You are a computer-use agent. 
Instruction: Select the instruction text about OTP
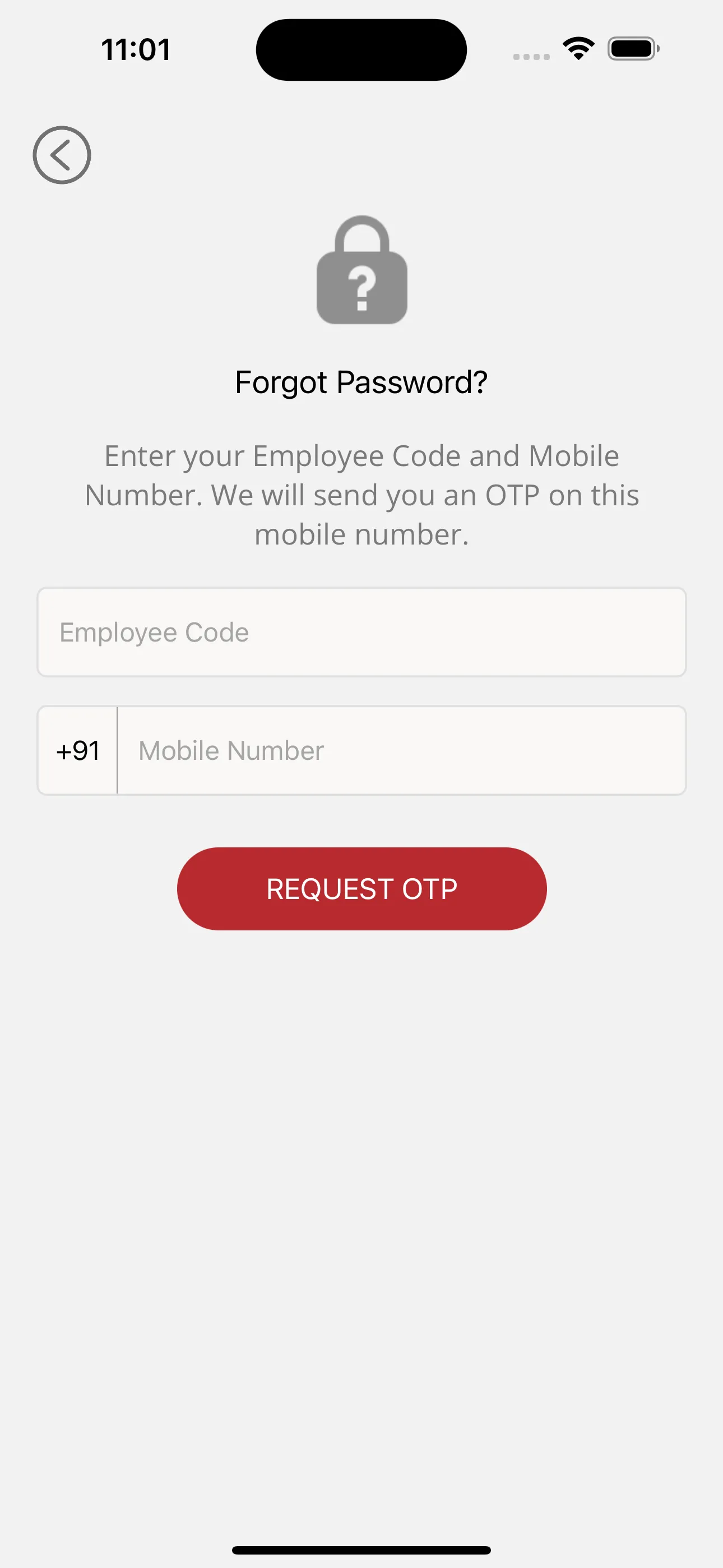pos(361,494)
